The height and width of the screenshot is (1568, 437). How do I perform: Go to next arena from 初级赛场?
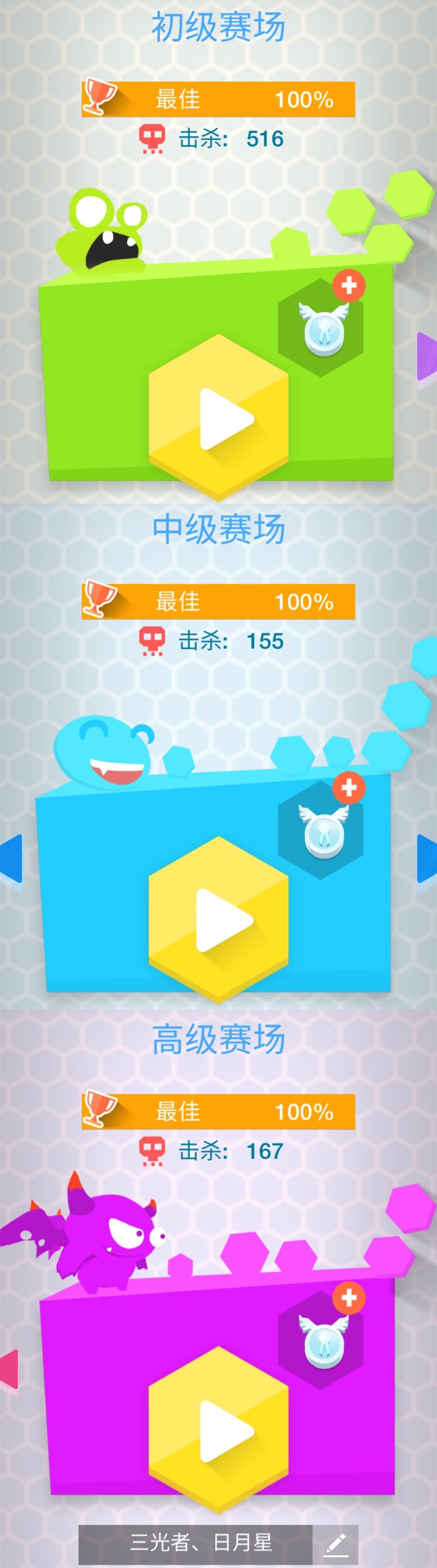click(427, 355)
